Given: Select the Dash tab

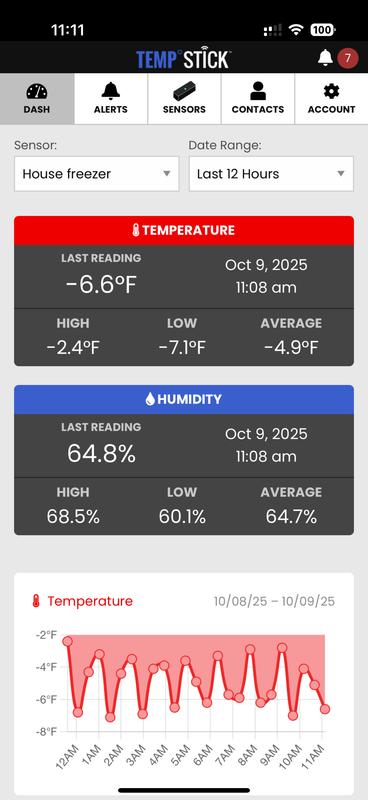Looking at the screenshot, I should click(37, 98).
